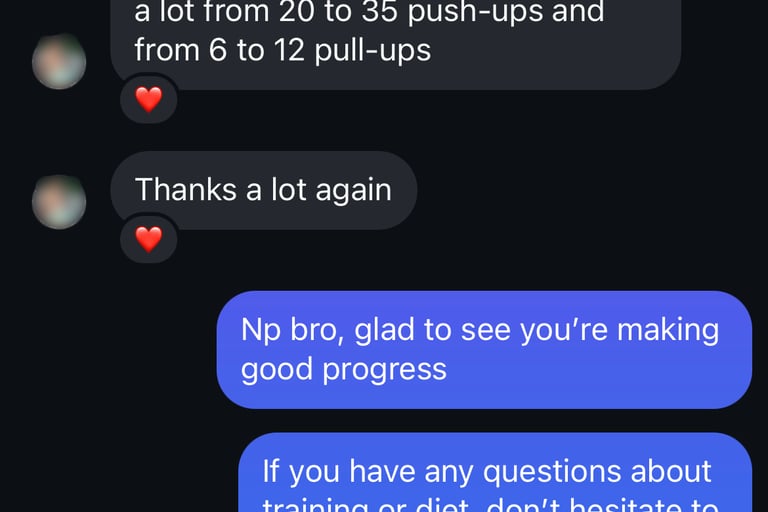
Task: Open sender's avatar beside "Thanks a lot again"
Action: pos(59,202)
